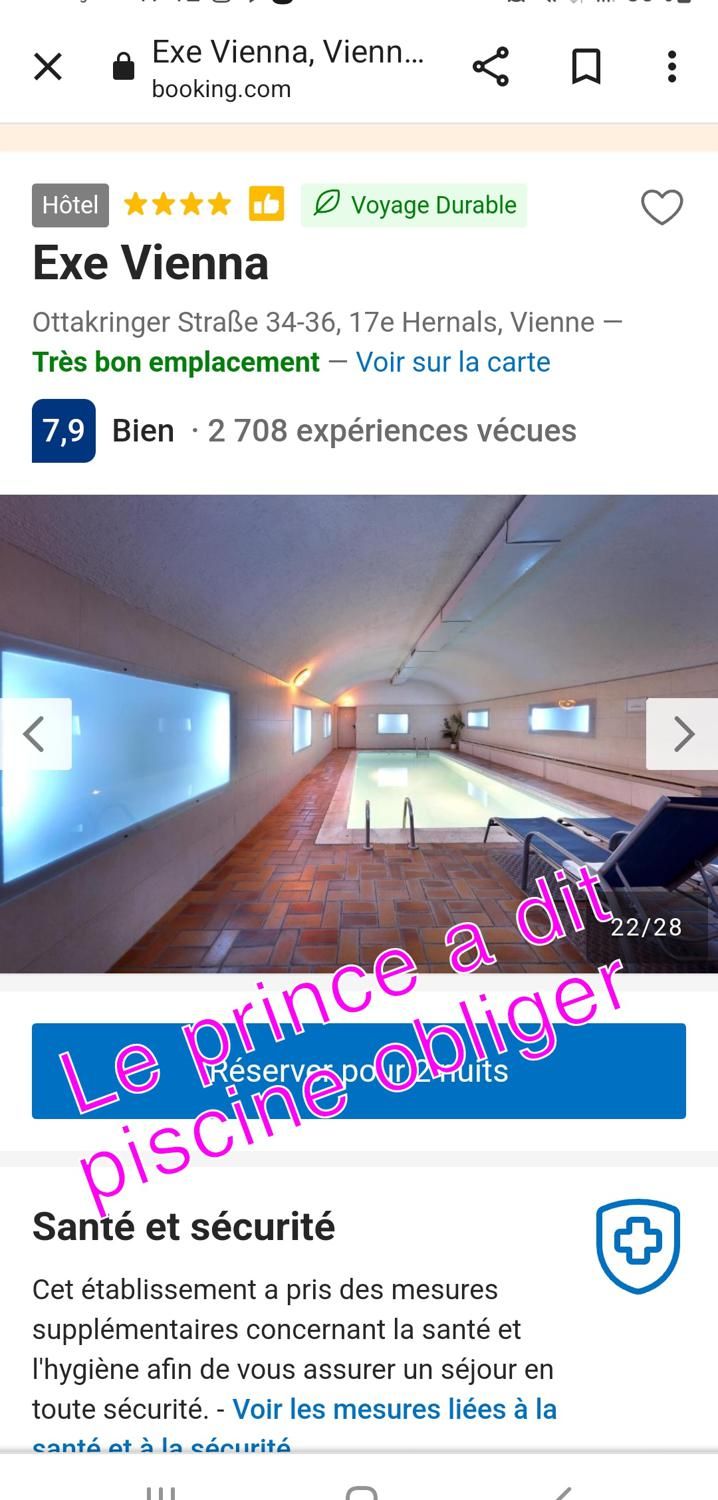View the 2 708 expériences vécues reviews
The image size is (718, 1500).
pyautogui.click(x=391, y=431)
